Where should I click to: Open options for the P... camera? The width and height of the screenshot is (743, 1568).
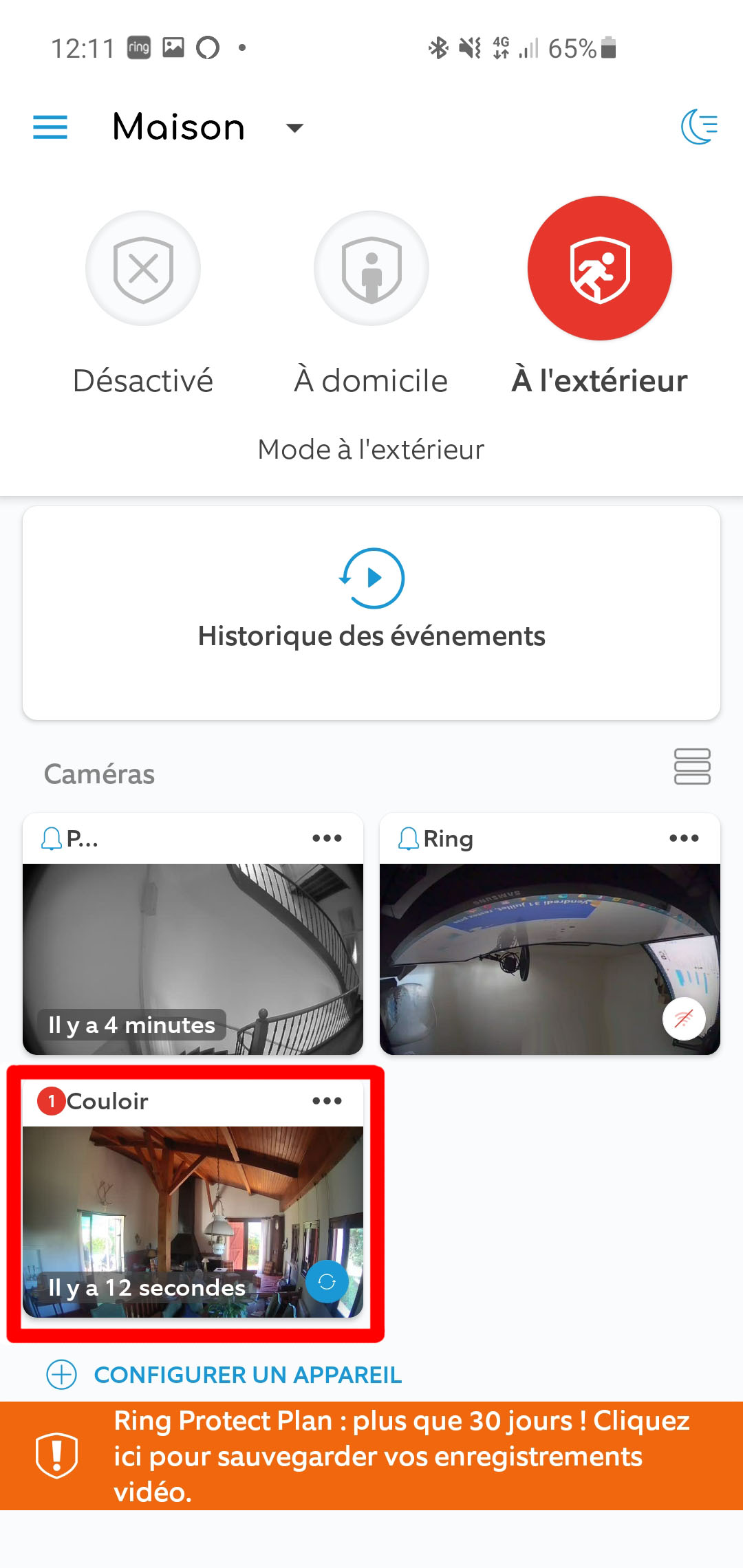pyautogui.click(x=327, y=838)
